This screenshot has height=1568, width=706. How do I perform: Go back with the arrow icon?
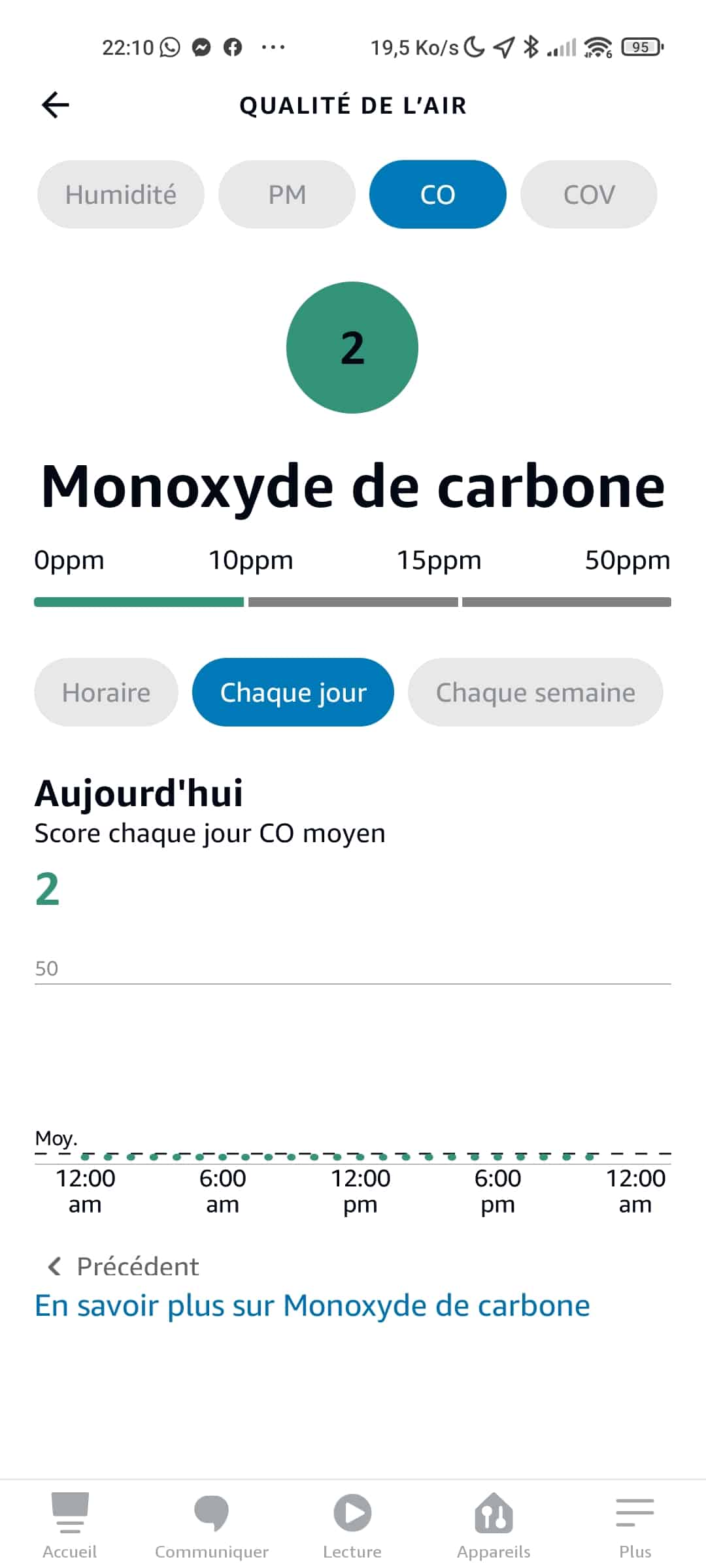click(56, 105)
